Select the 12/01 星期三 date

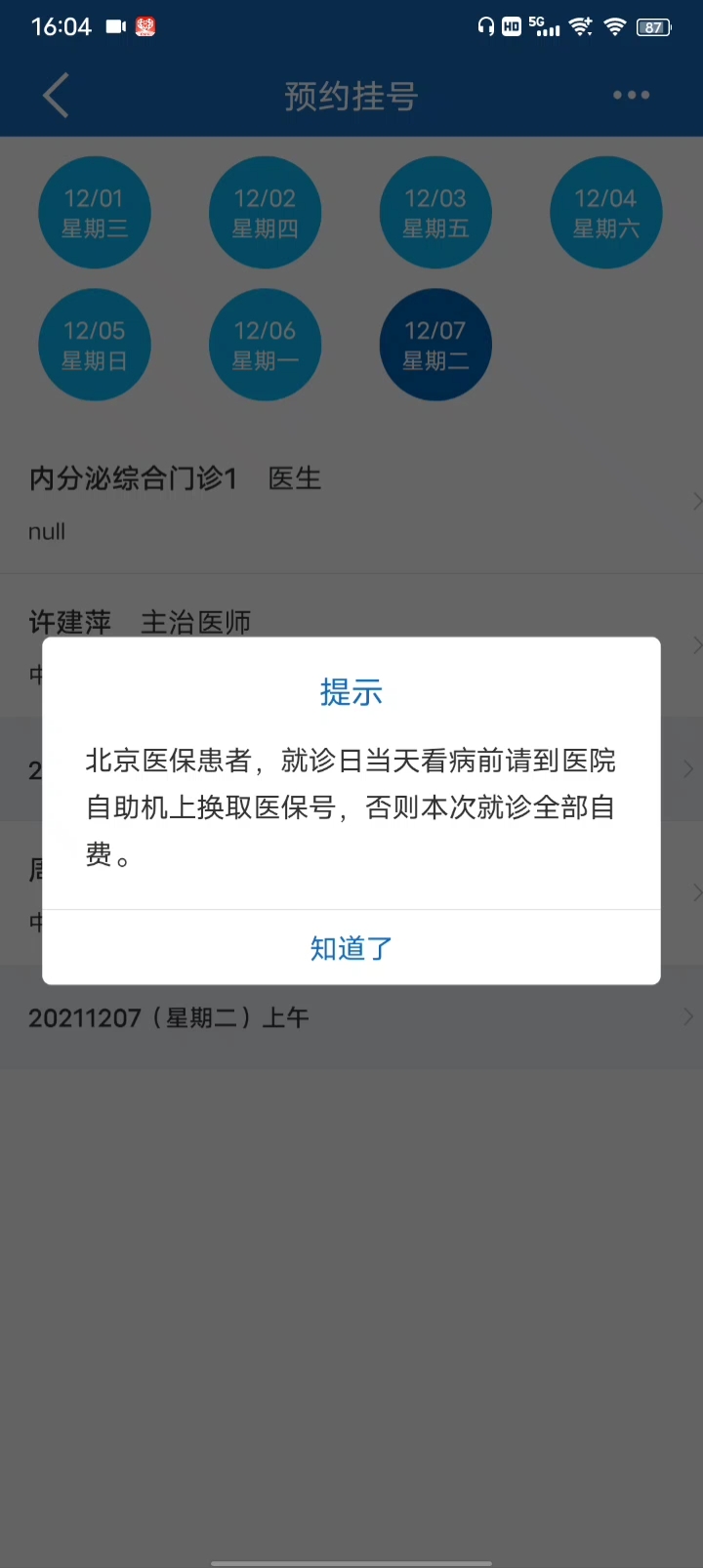[x=95, y=212]
